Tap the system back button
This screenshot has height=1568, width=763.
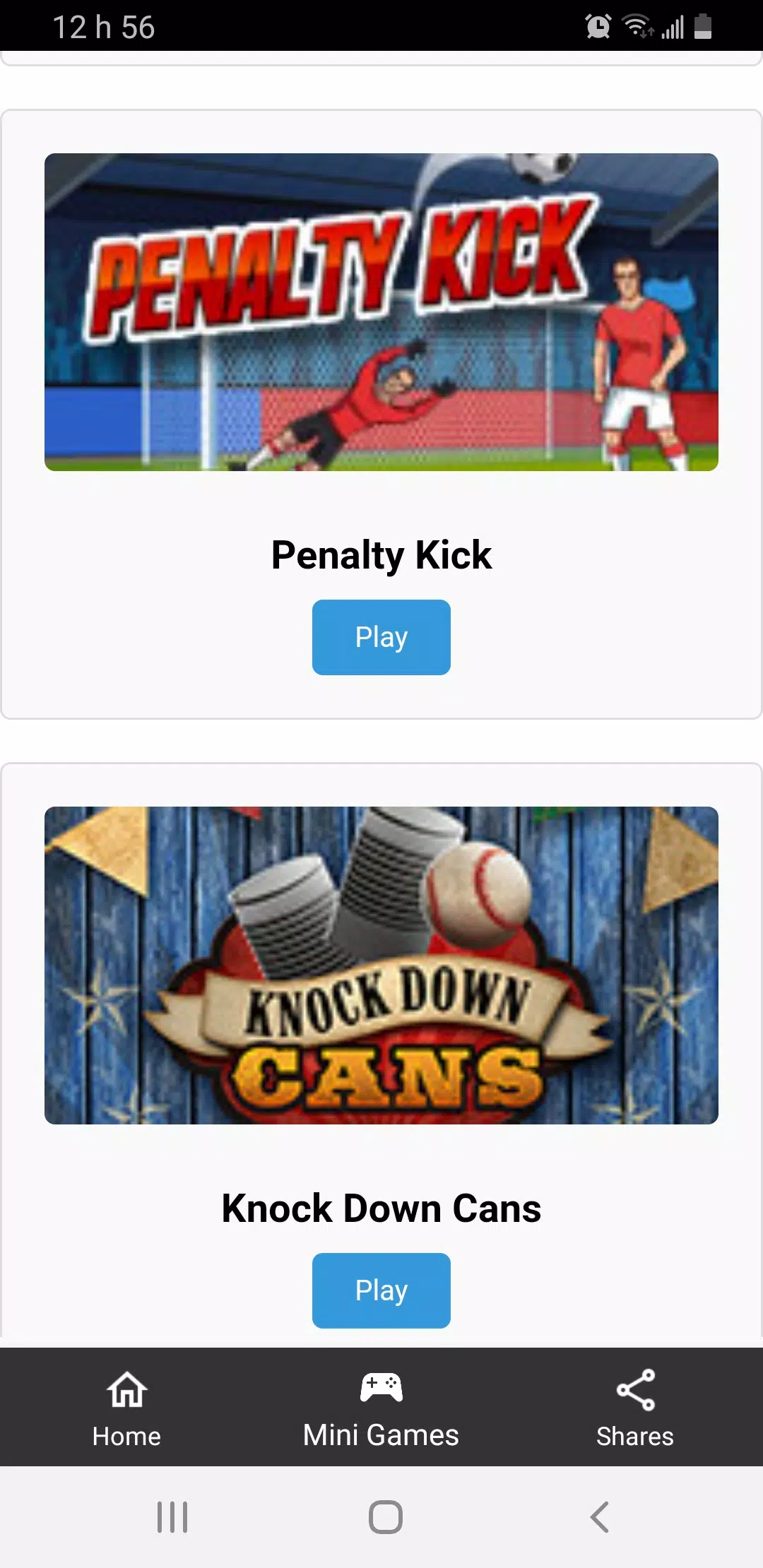click(x=599, y=1516)
